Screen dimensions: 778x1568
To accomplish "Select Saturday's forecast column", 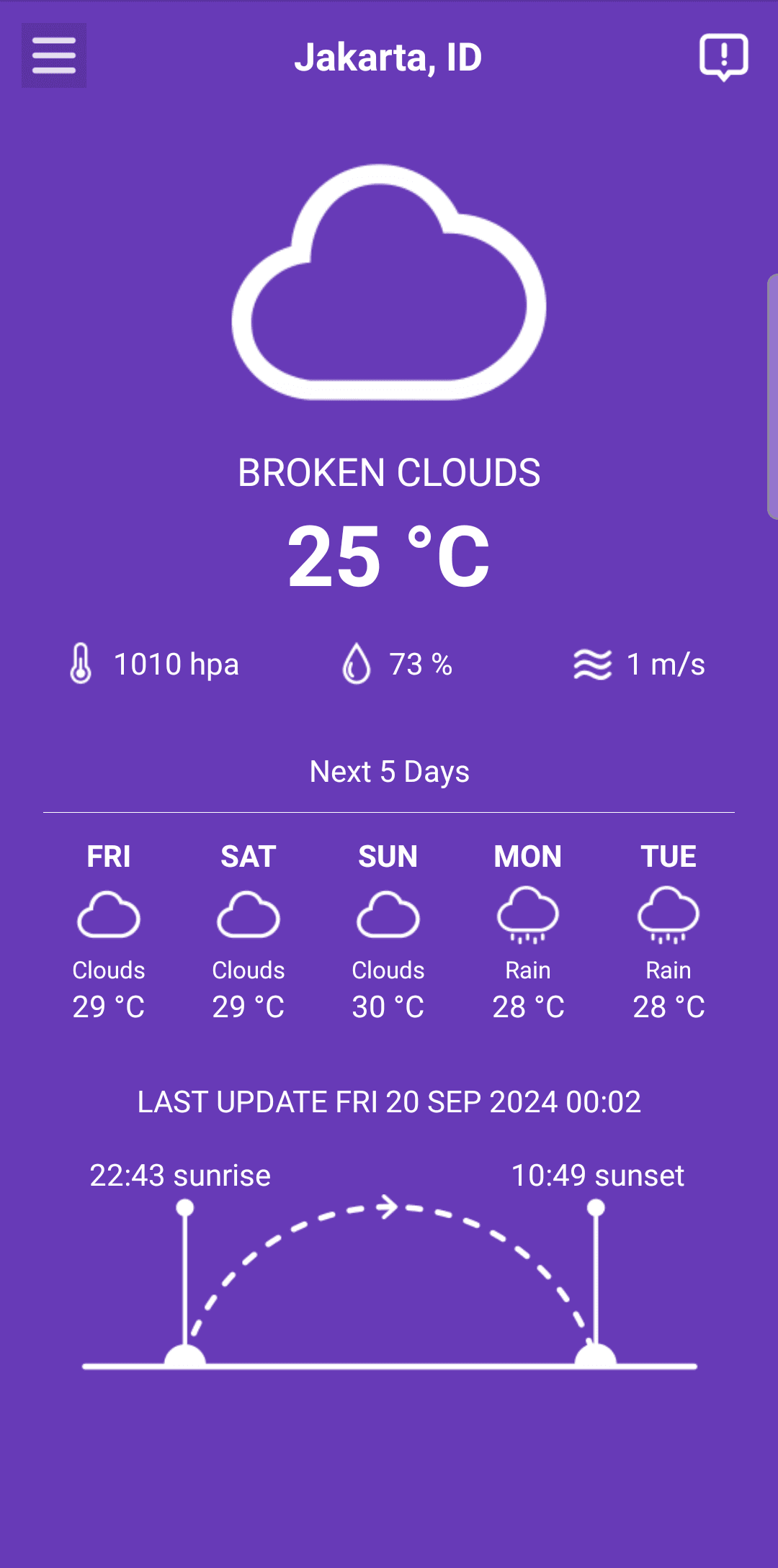I will (249, 929).
